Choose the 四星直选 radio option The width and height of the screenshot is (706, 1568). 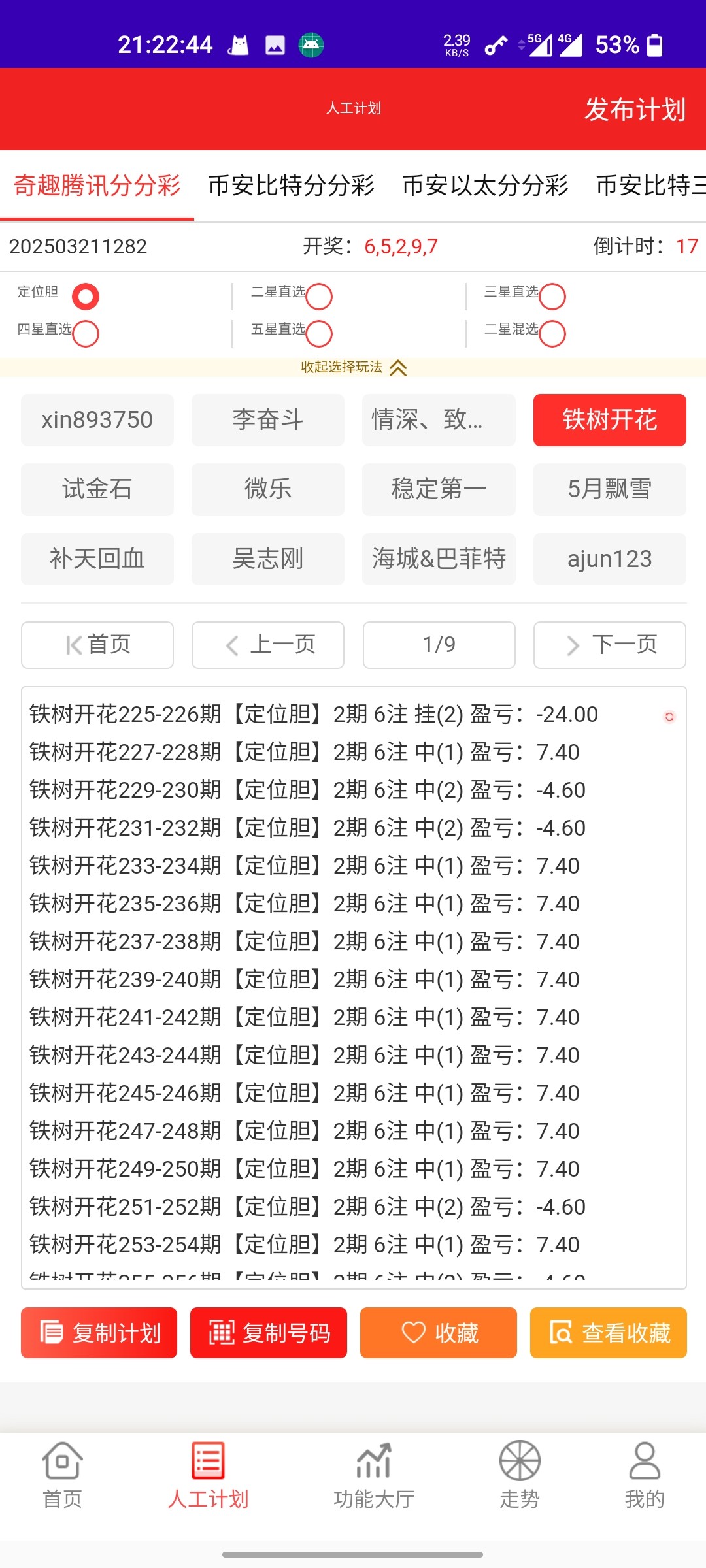pyautogui.click(x=86, y=334)
